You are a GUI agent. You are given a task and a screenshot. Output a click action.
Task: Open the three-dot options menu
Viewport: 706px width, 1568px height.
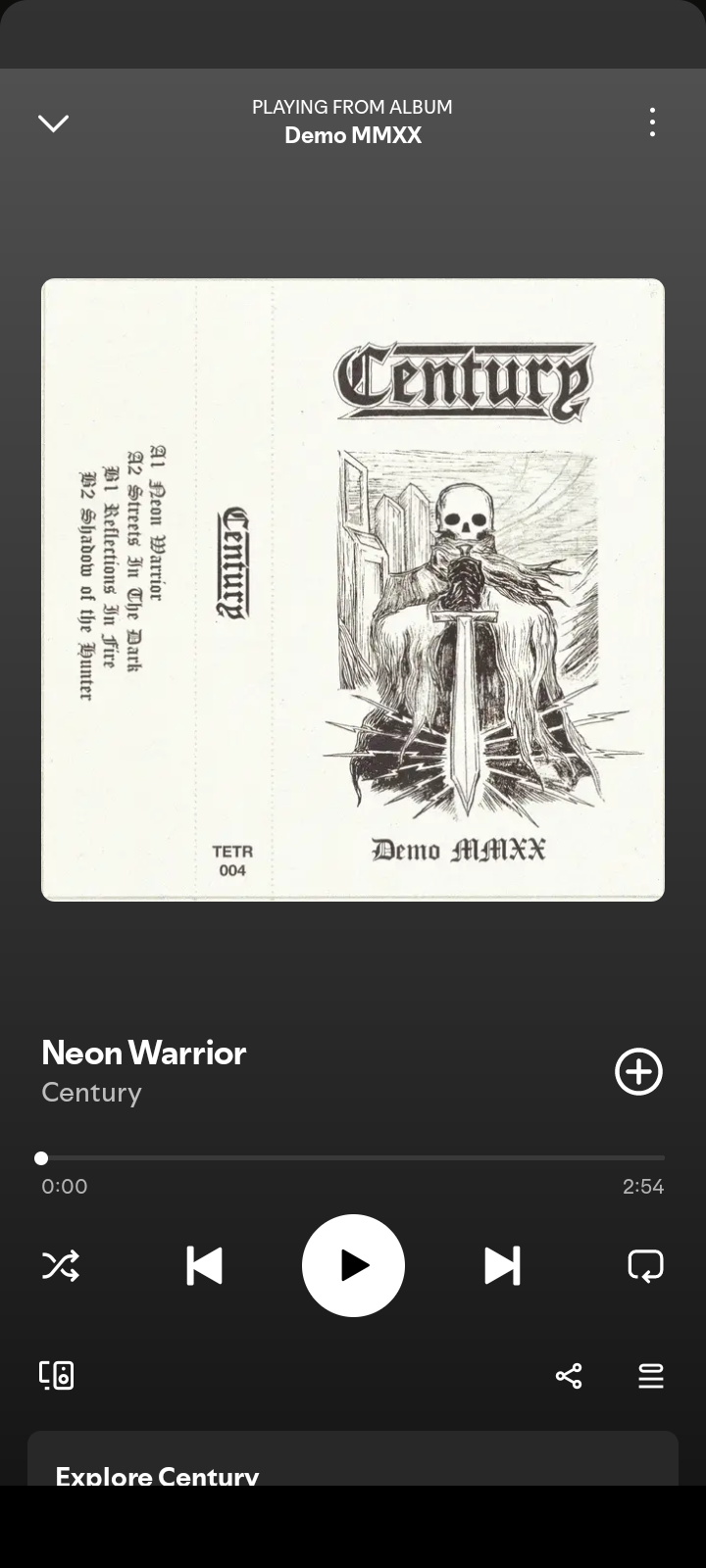[652, 122]
